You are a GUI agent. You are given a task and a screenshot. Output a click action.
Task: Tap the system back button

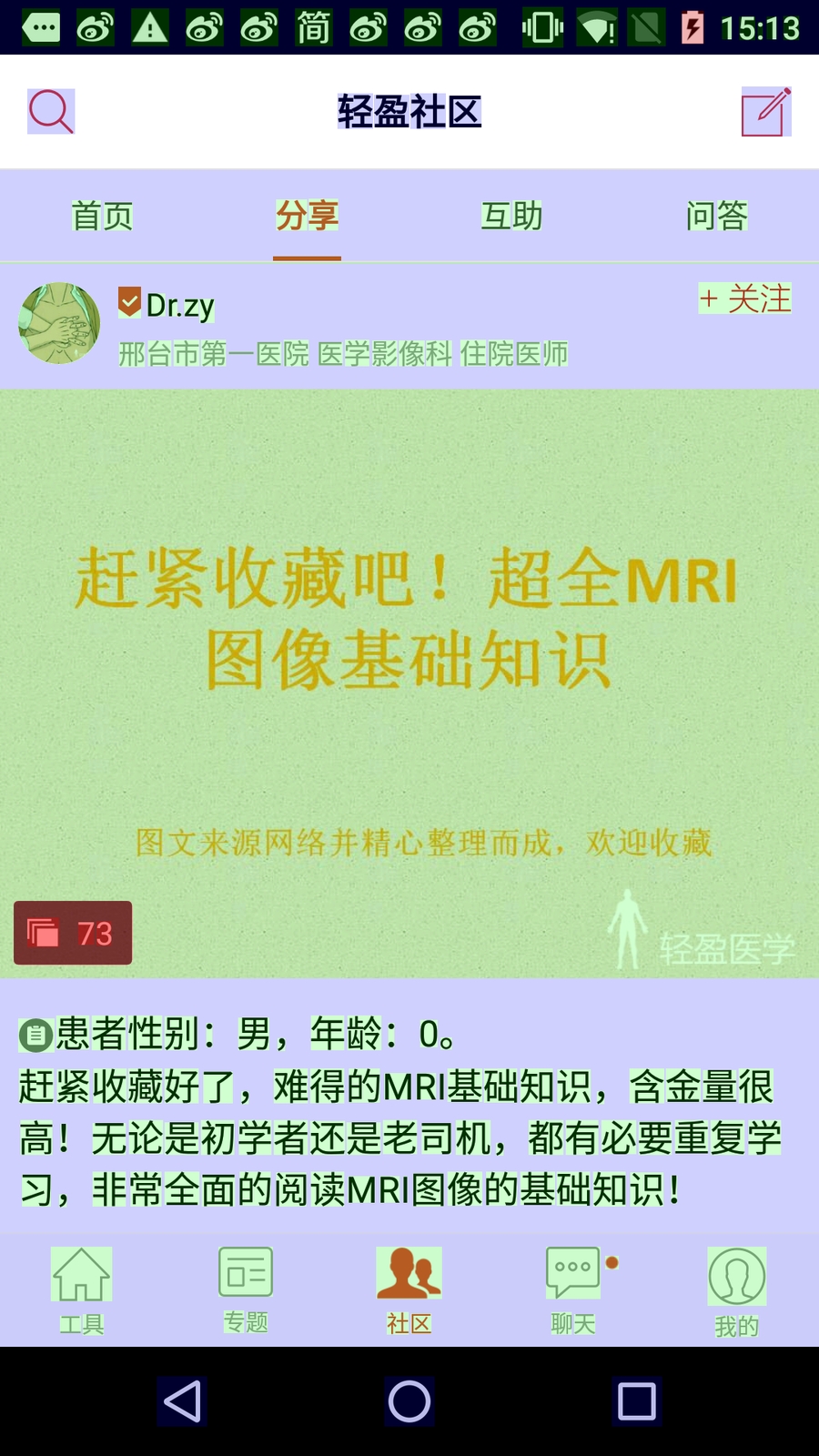(182, 1401)
